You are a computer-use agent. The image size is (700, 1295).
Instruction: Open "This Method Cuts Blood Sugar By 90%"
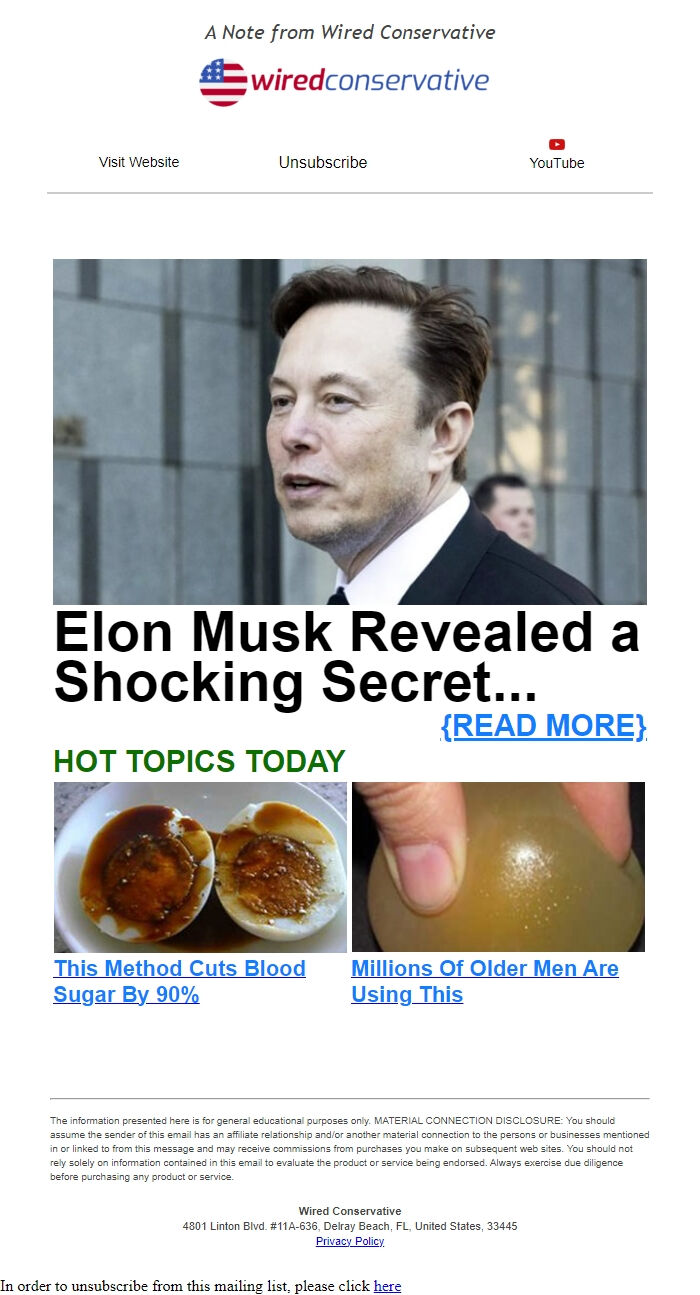pyautogui.click(x=179, y=981)
